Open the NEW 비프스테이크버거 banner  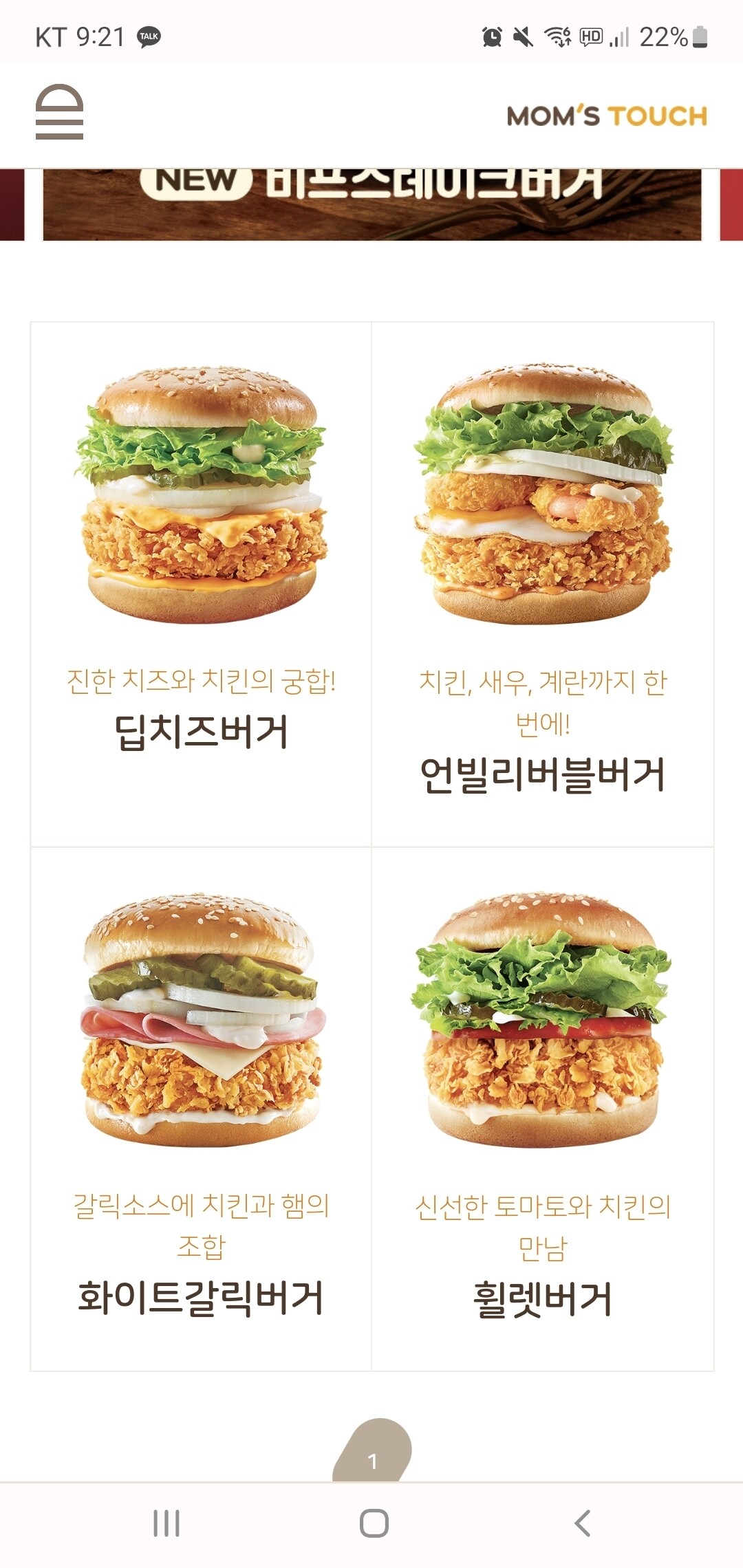tap(371, 204)
